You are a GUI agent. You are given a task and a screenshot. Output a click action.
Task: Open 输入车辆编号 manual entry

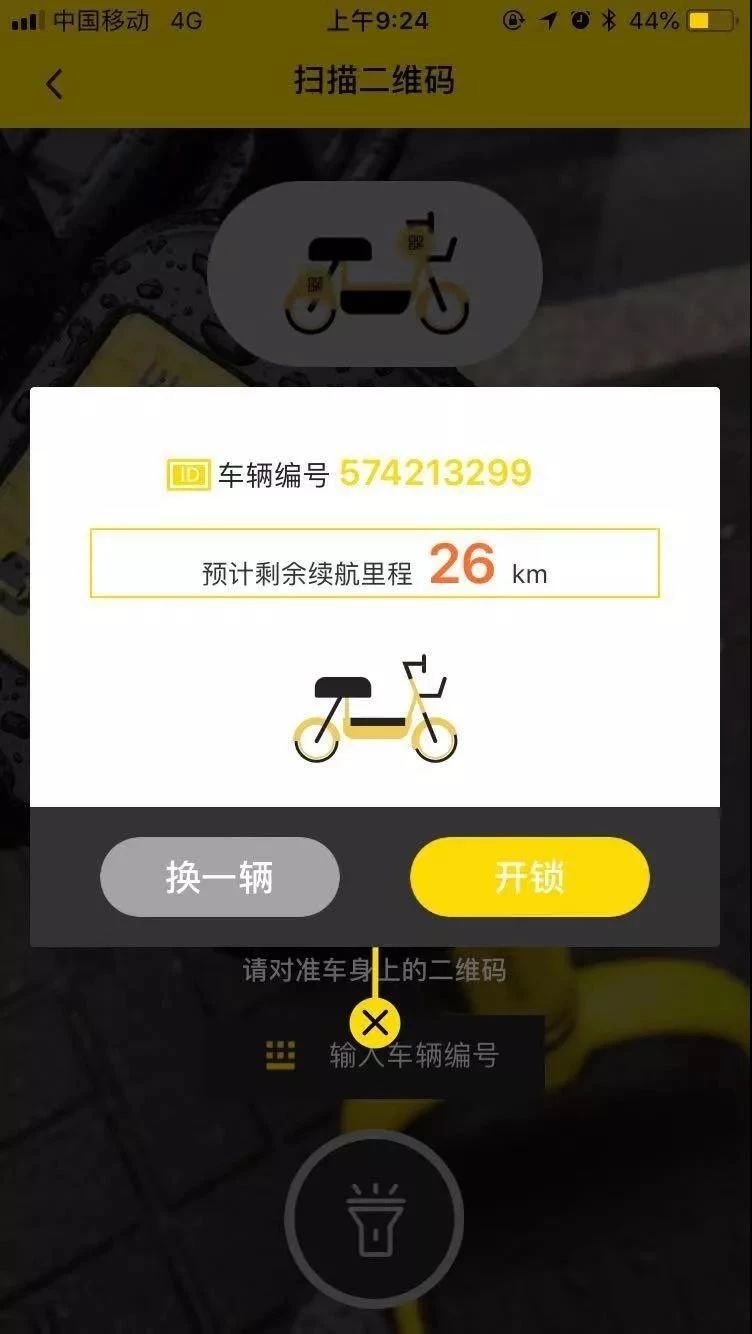(x=413, y=1056)
